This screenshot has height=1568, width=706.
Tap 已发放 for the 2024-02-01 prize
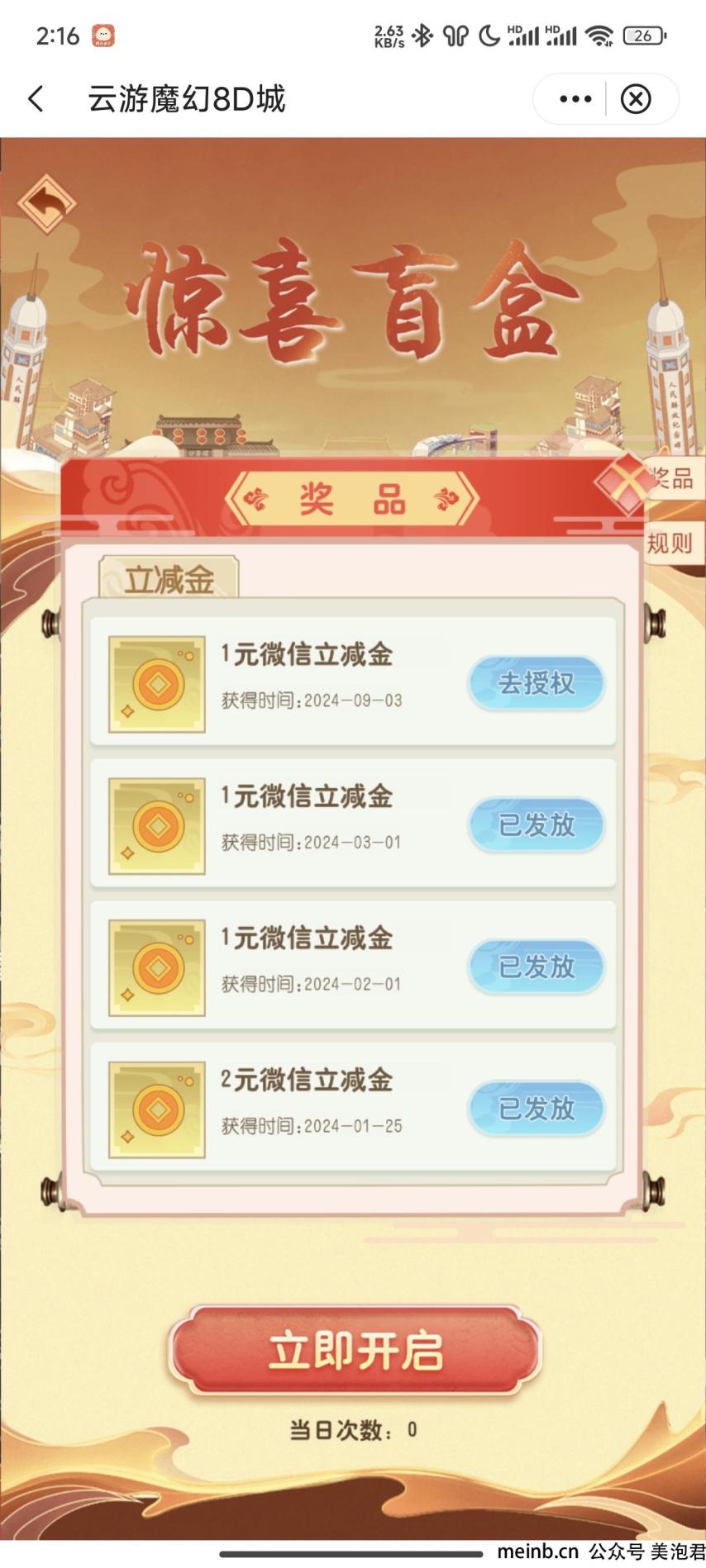point(536,967)
